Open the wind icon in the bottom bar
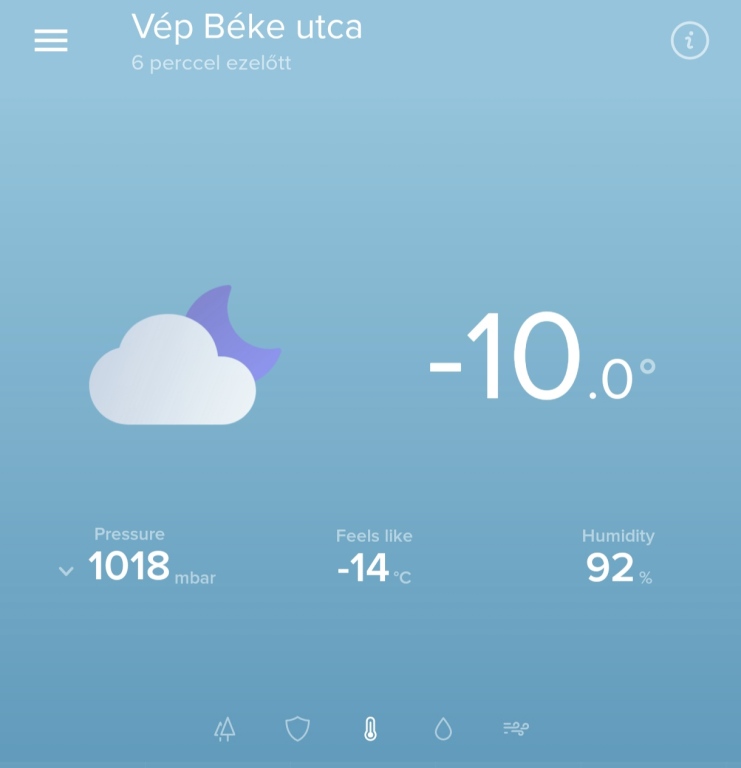741x768 pixels. coord(516,730)
